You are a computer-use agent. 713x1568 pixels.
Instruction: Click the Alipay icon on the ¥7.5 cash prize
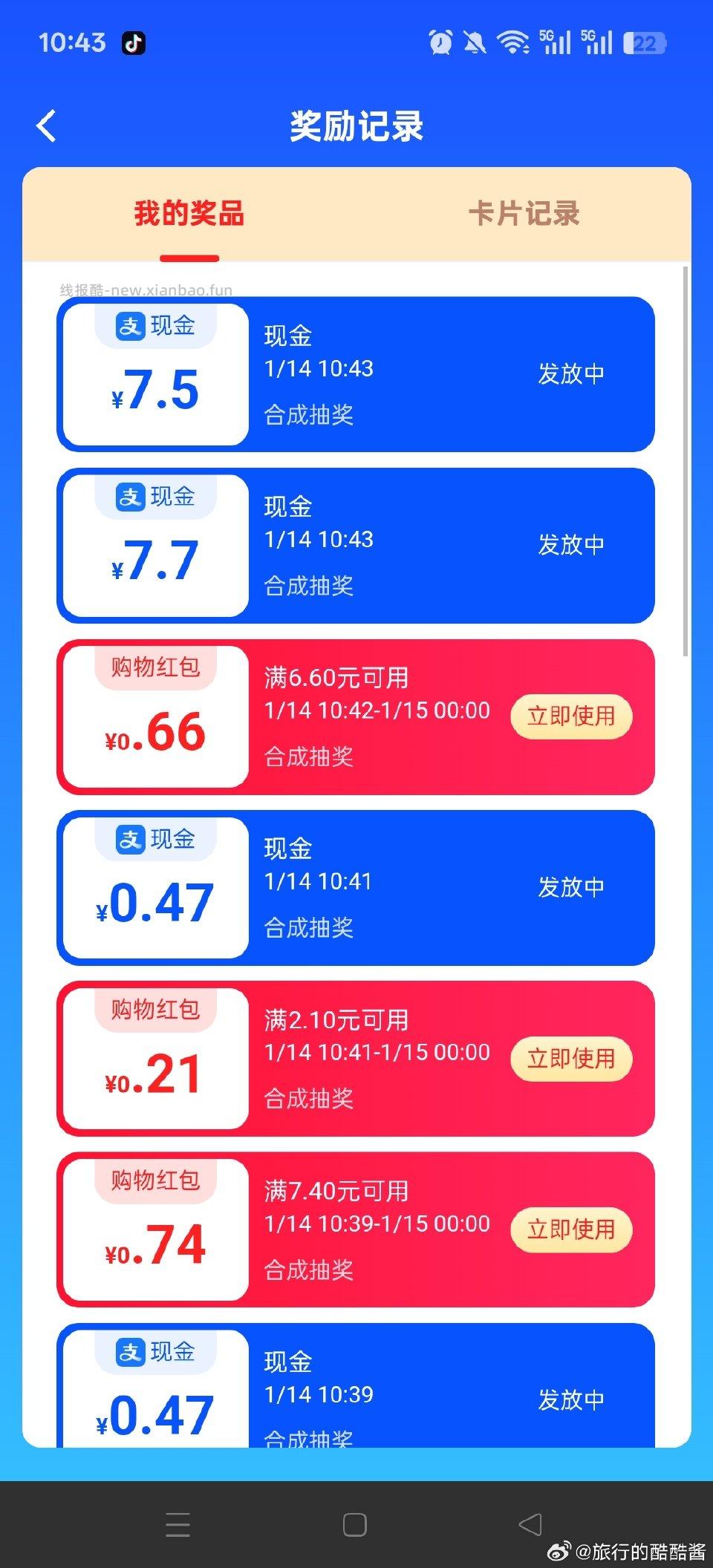coord(130,325)
